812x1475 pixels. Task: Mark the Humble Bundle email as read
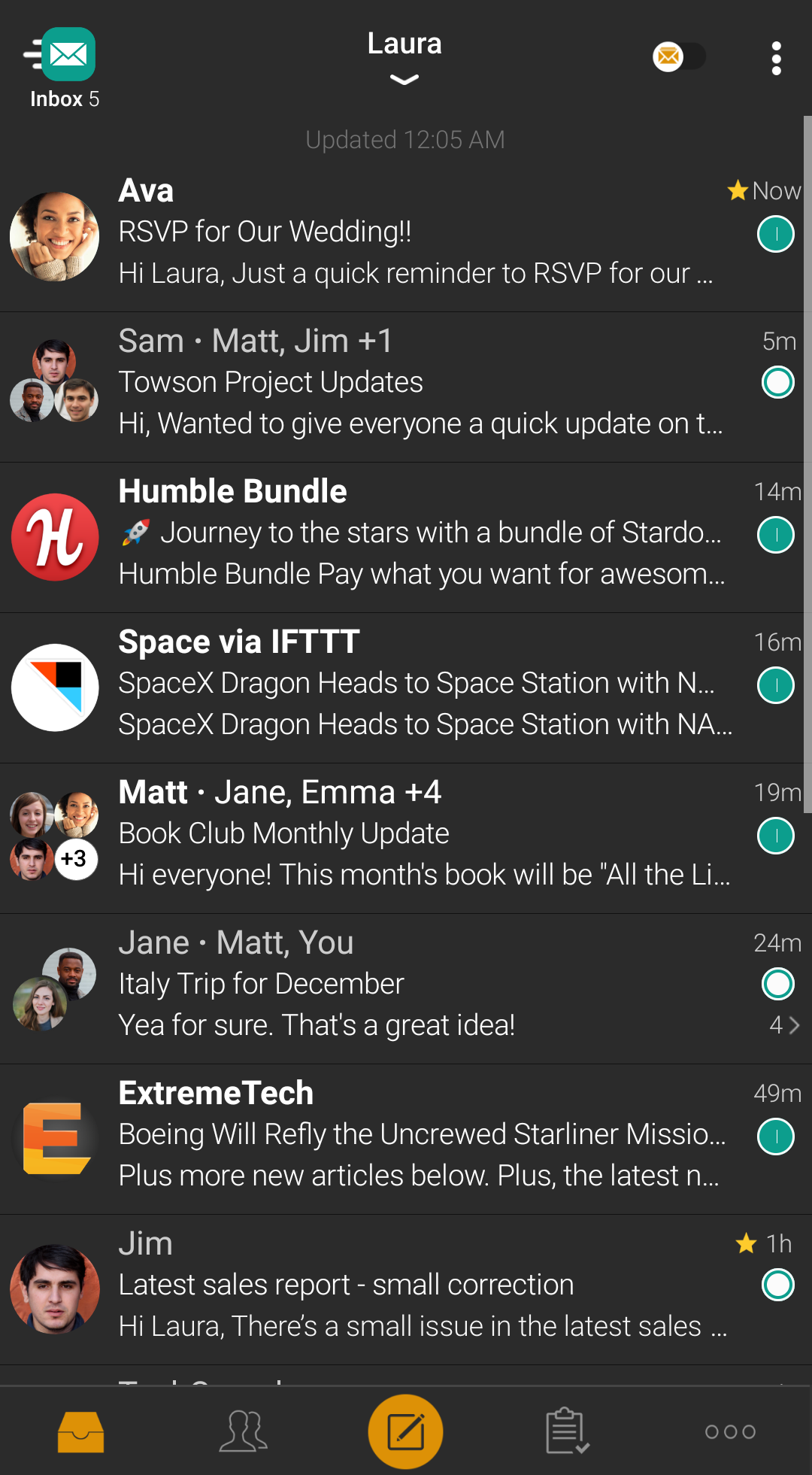(776, 535)
